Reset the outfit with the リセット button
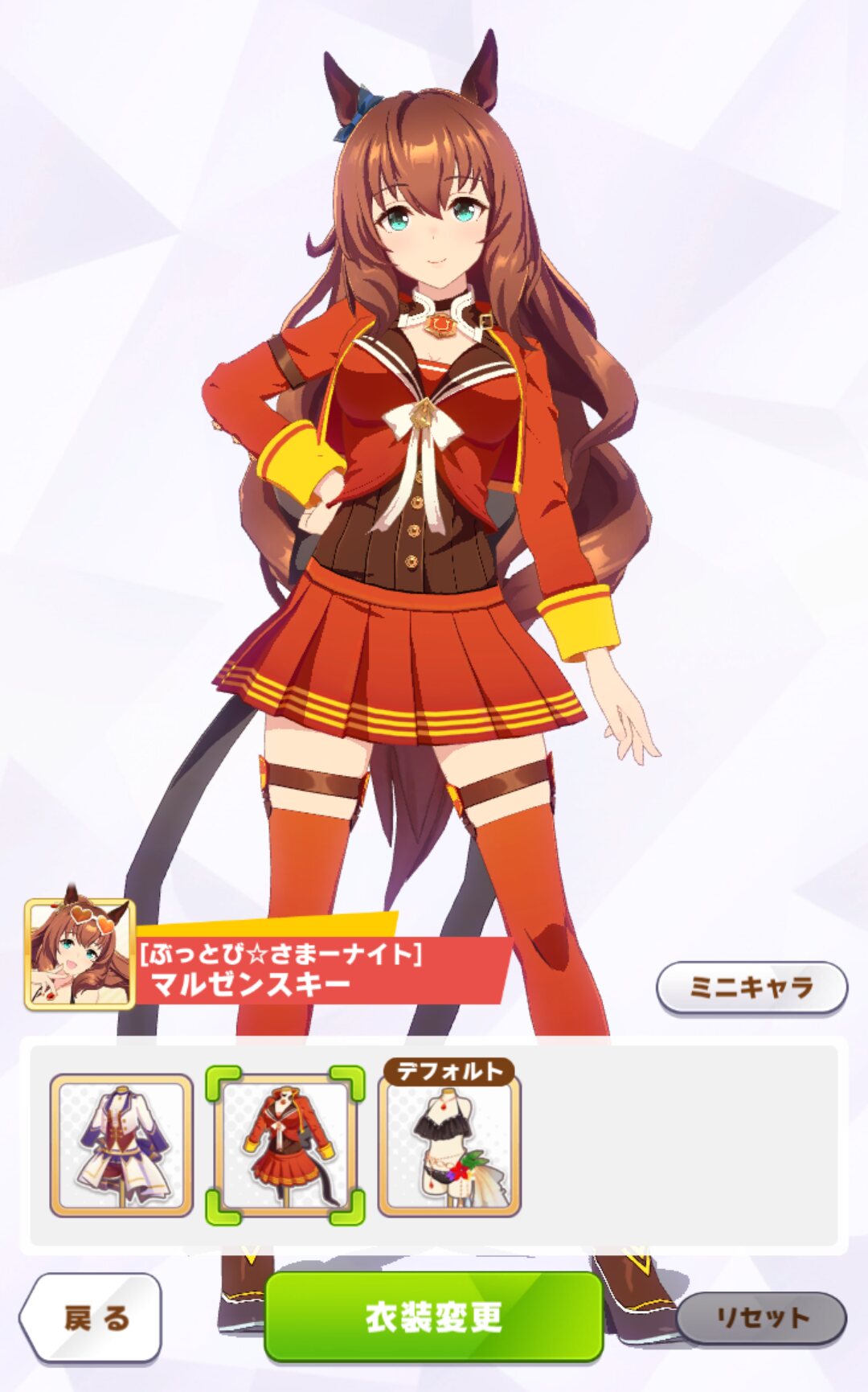 click(x=760, y=1318)
